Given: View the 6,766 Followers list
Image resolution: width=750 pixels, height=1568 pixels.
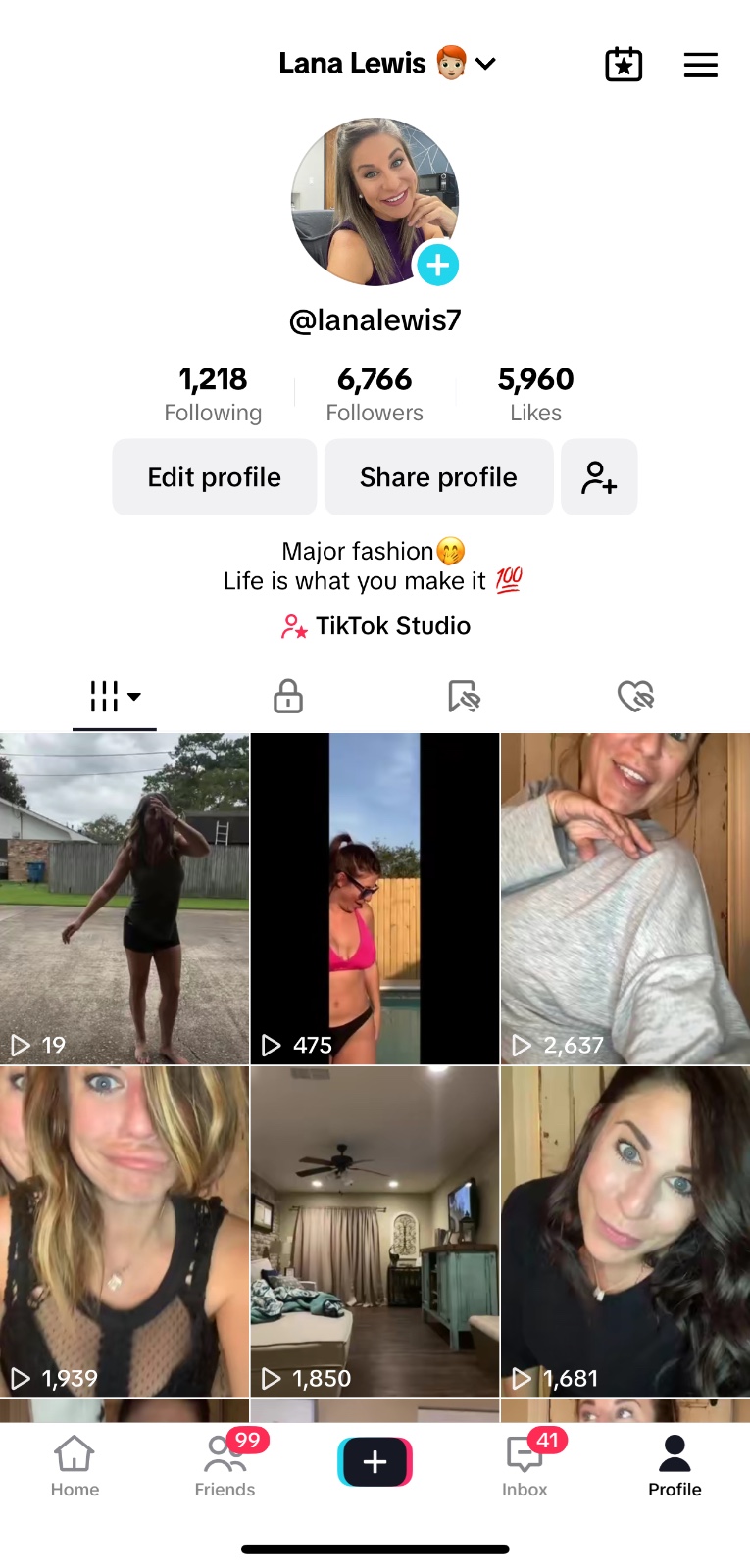Looking at the screenshot, I should [375, 394].
